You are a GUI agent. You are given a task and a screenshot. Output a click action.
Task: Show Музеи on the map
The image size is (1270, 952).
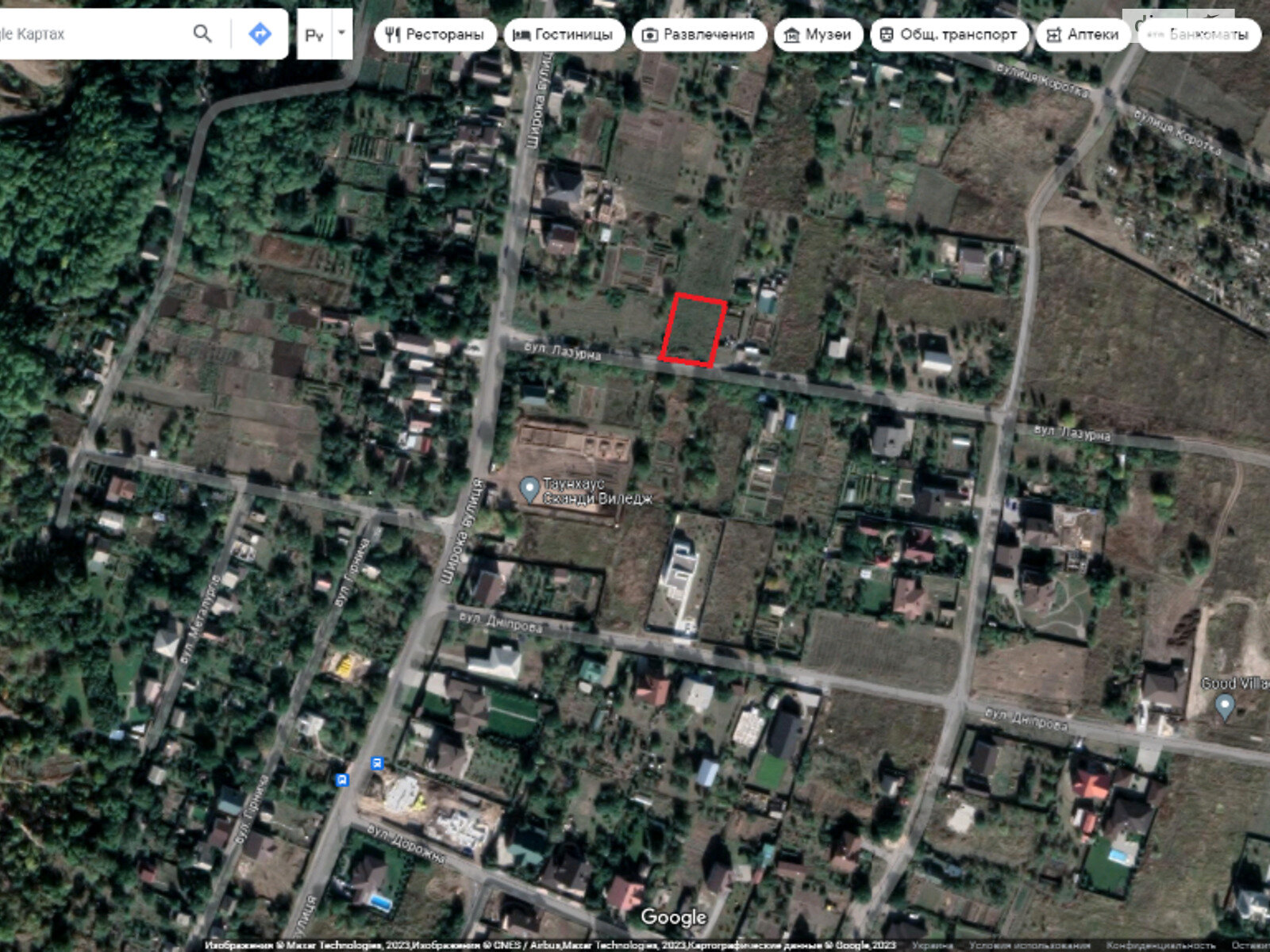[818, 35]
